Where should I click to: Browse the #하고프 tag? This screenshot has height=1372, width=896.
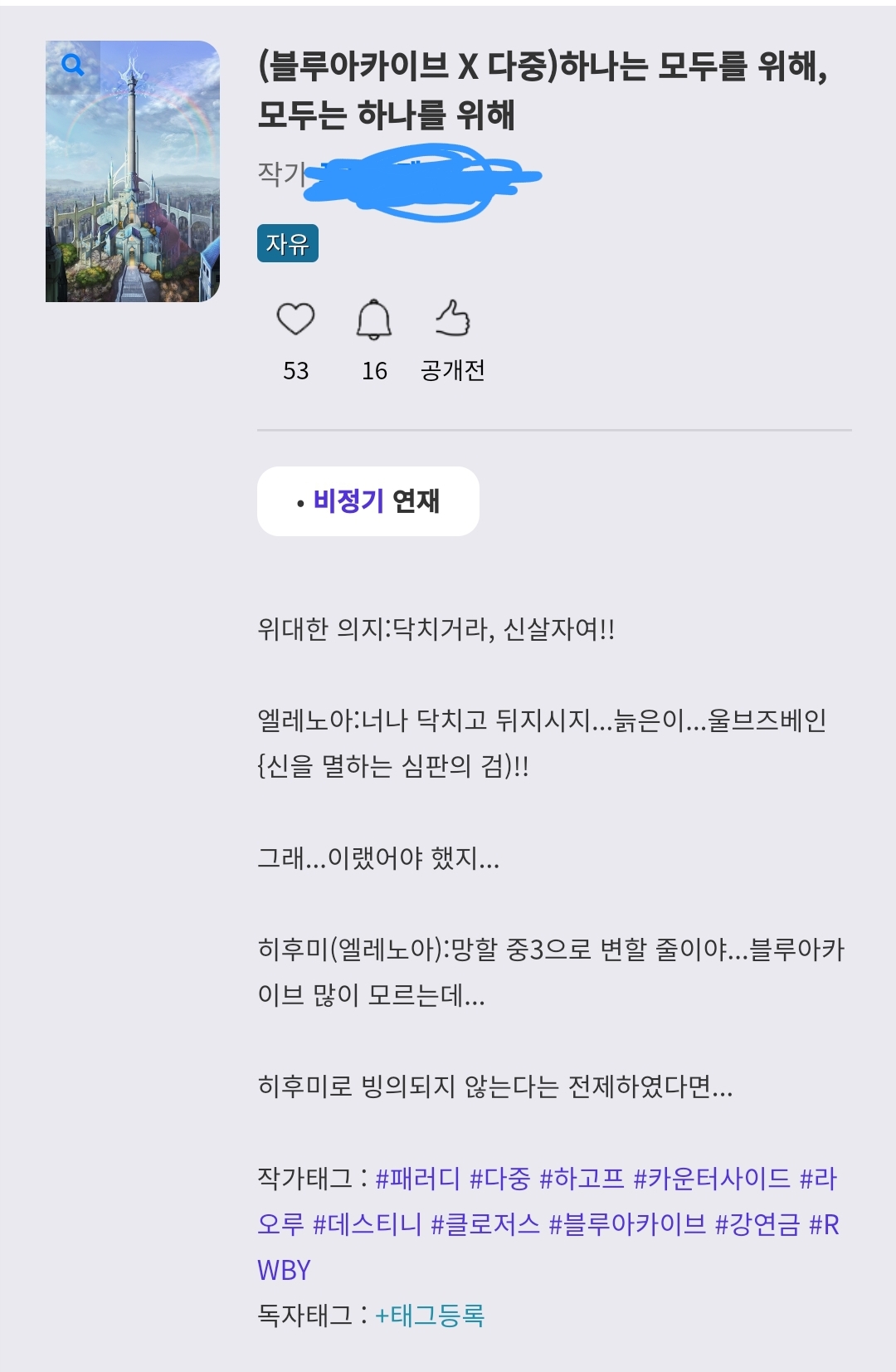(582, 1179)
